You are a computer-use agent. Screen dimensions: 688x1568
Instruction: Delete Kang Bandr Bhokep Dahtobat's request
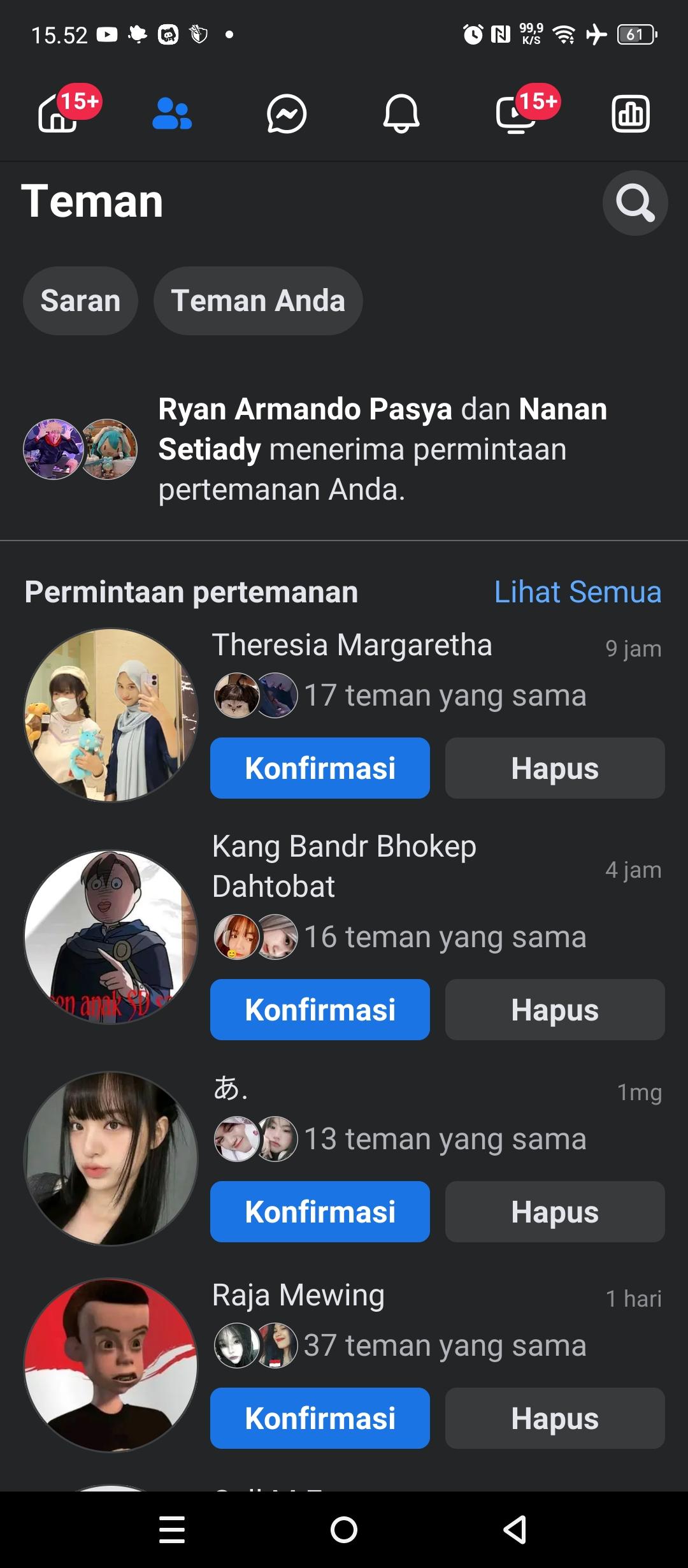pos(555,1010)
